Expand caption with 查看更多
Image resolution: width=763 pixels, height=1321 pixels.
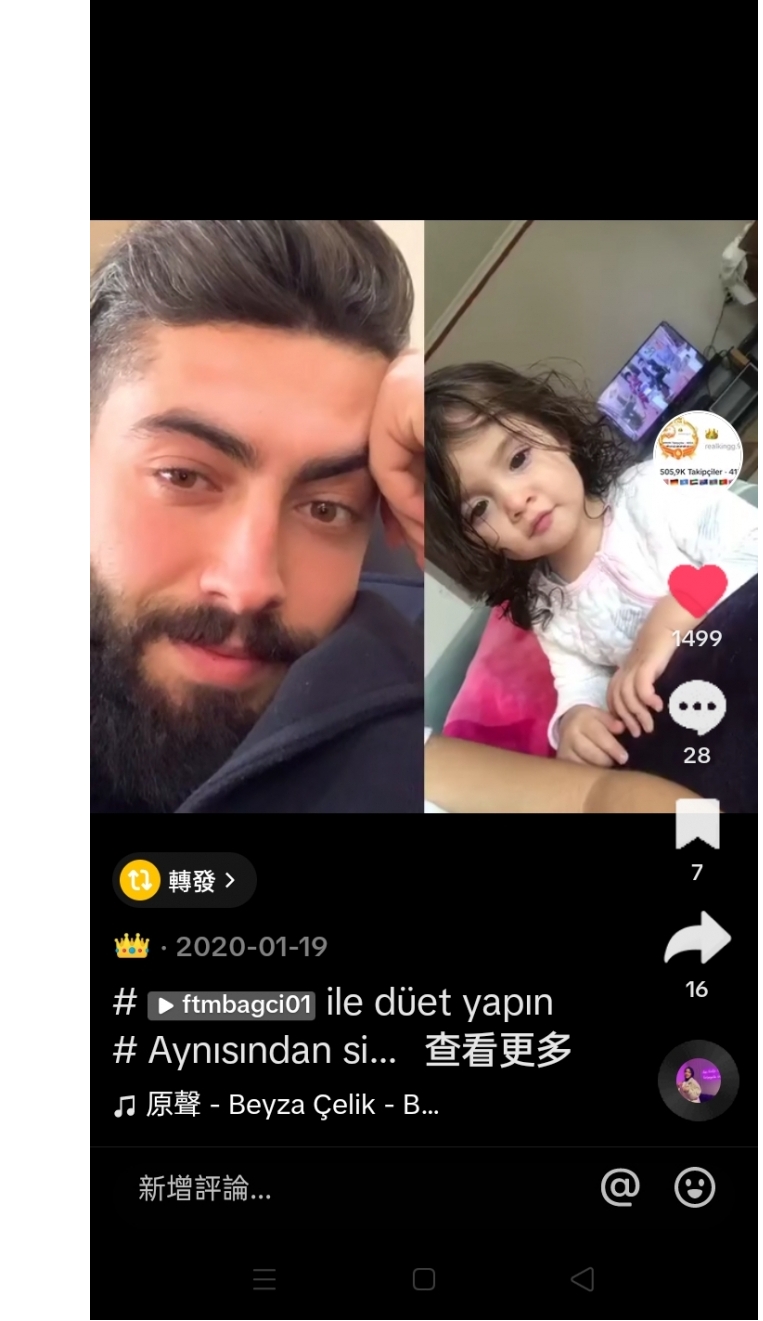coord(498,1050)
